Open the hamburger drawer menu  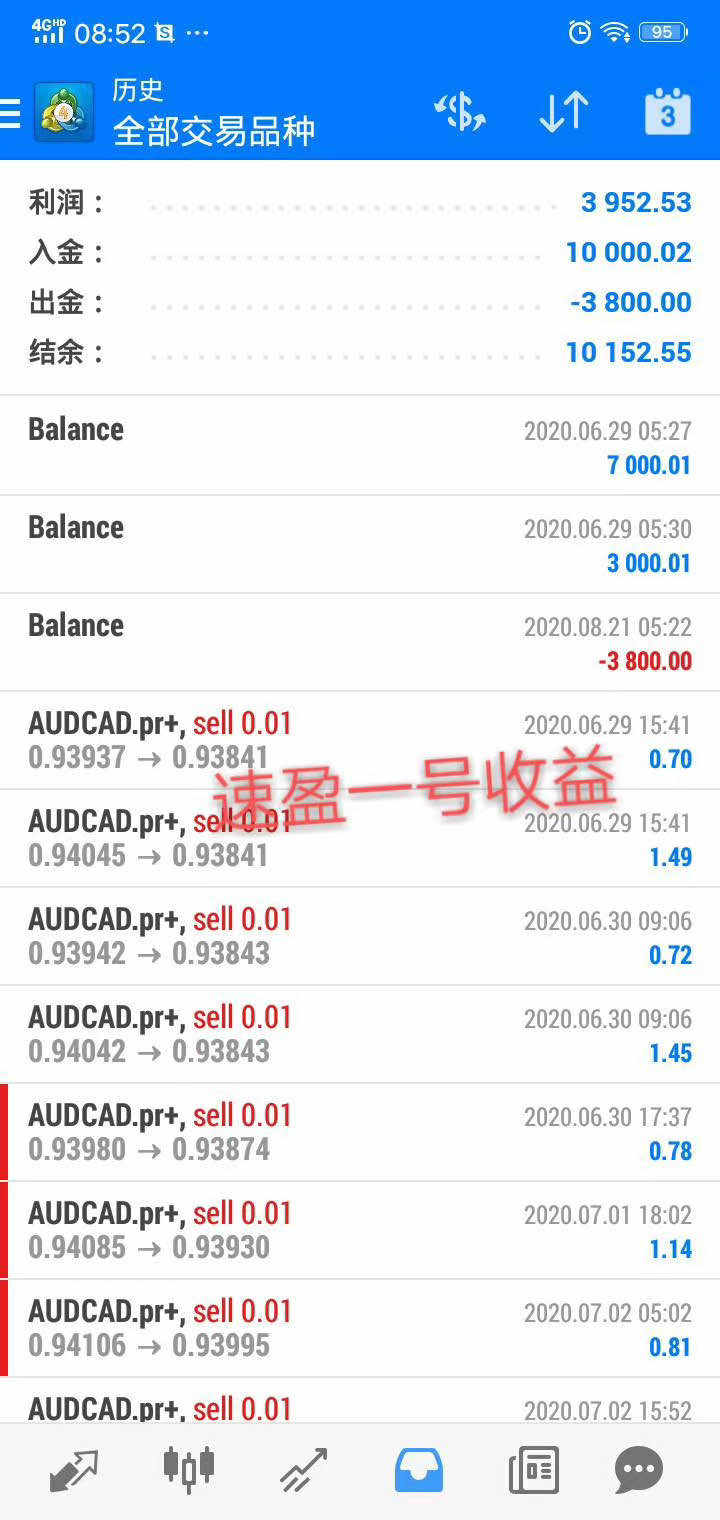[x=10, y=113]
